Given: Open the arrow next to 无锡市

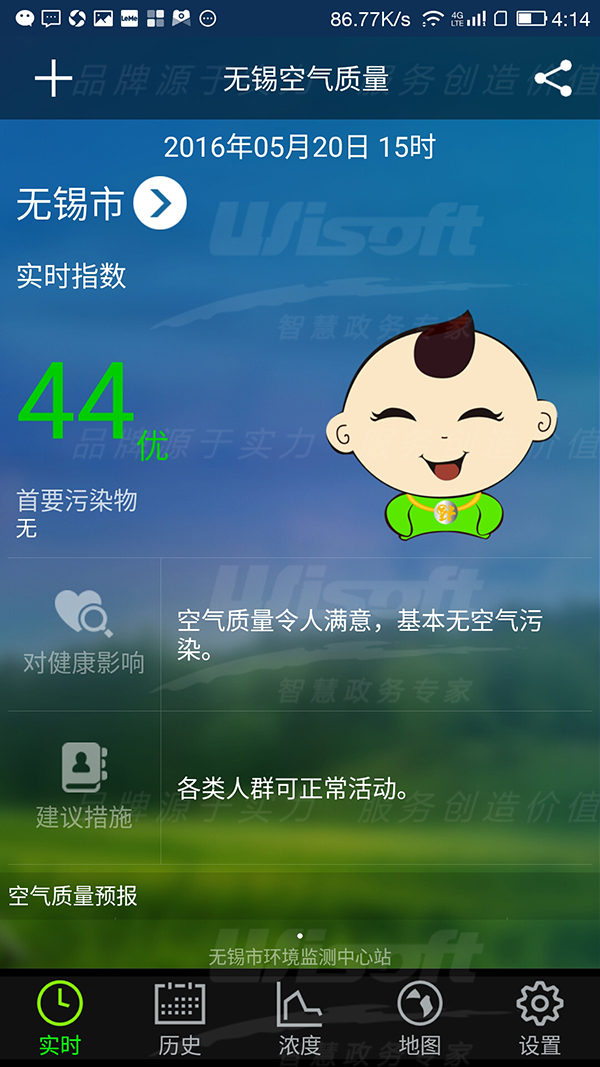Looking at the screenshot, I should 160,204.
